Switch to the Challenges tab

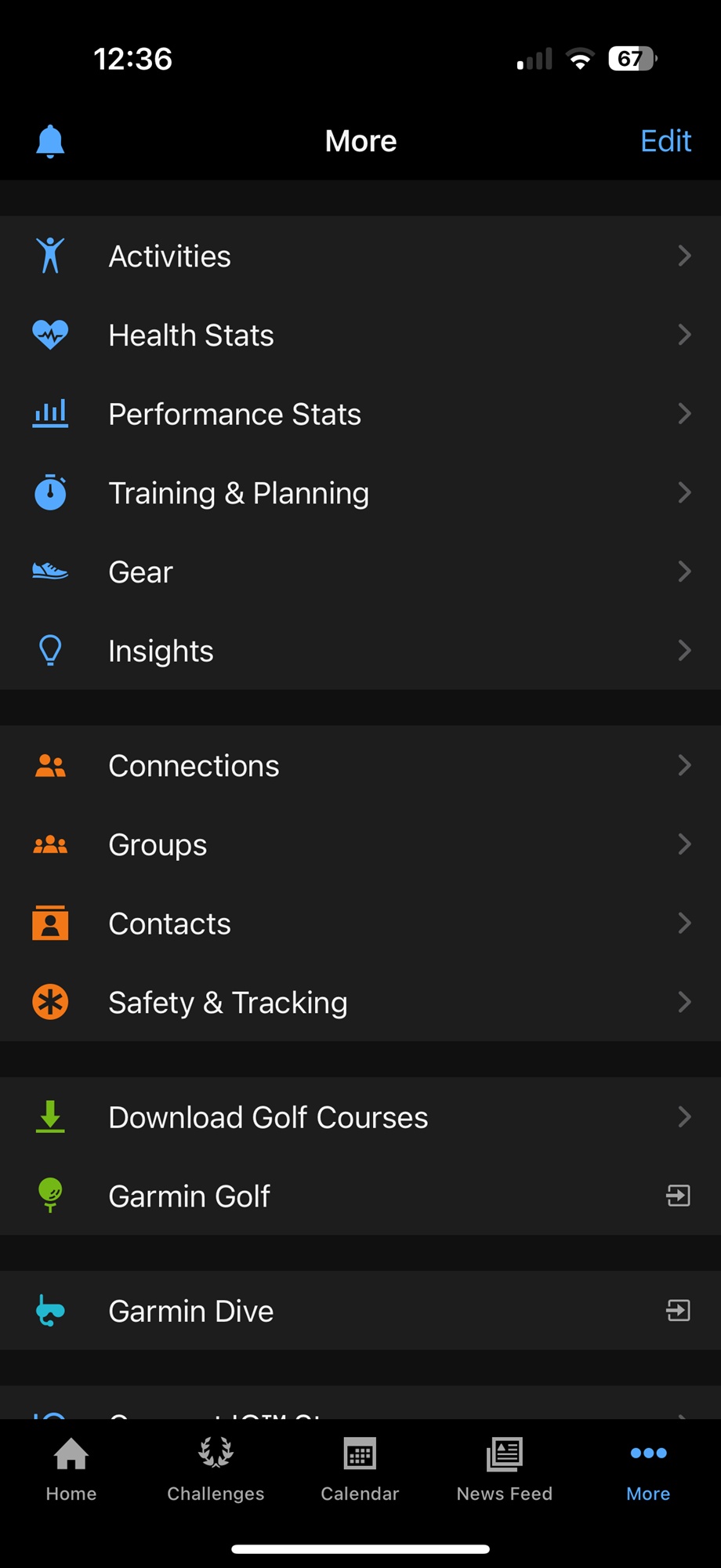216,1469
